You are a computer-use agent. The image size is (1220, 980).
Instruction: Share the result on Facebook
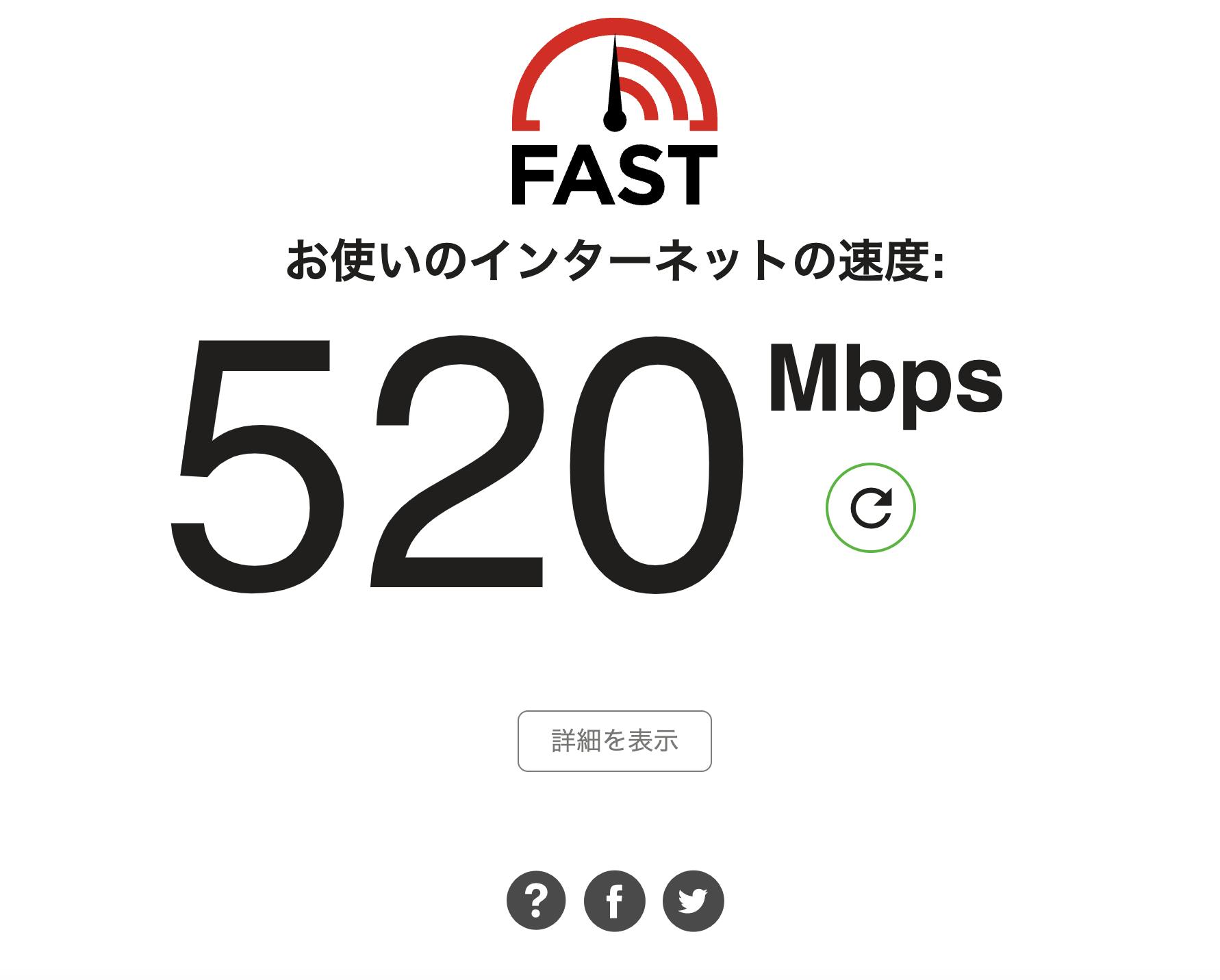coord(614,901)
